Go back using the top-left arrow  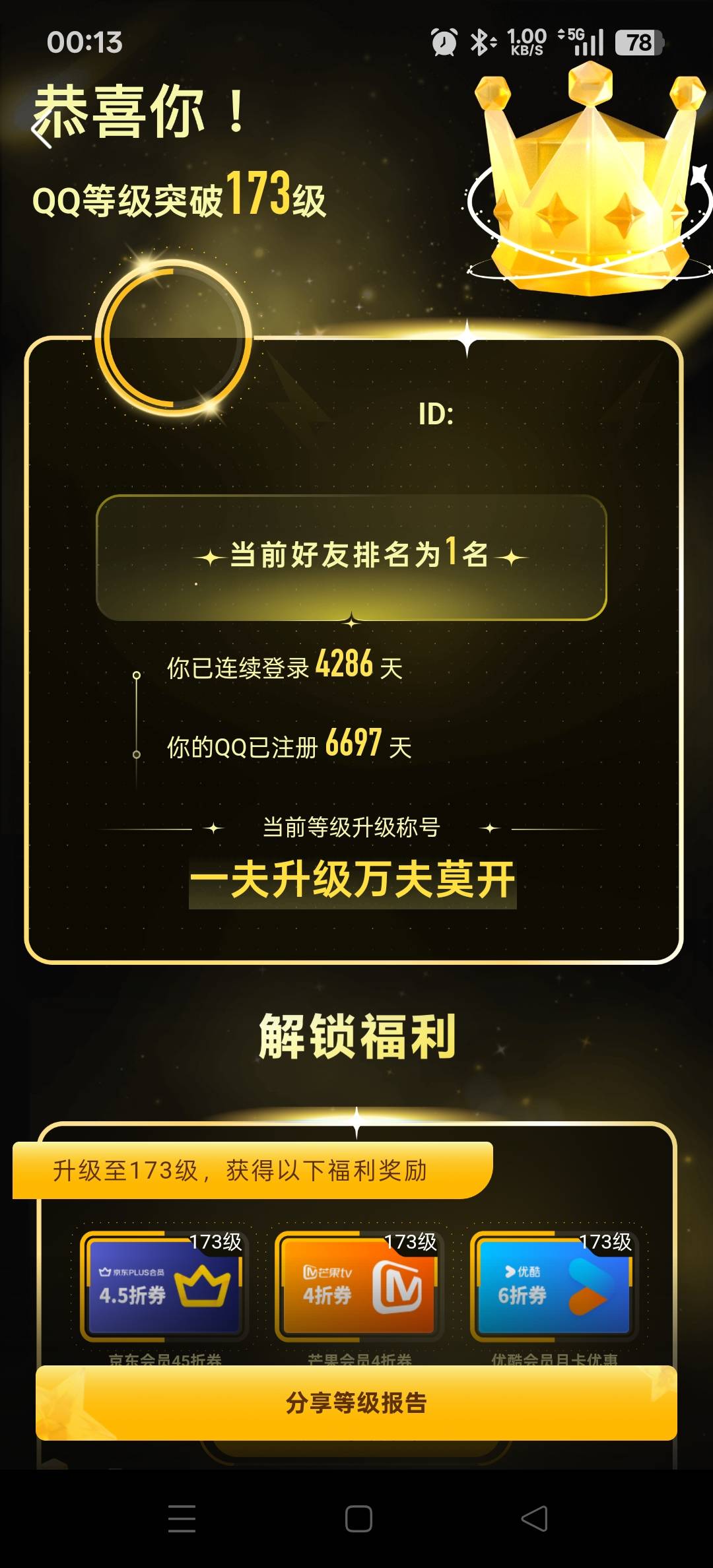[42, 131]
